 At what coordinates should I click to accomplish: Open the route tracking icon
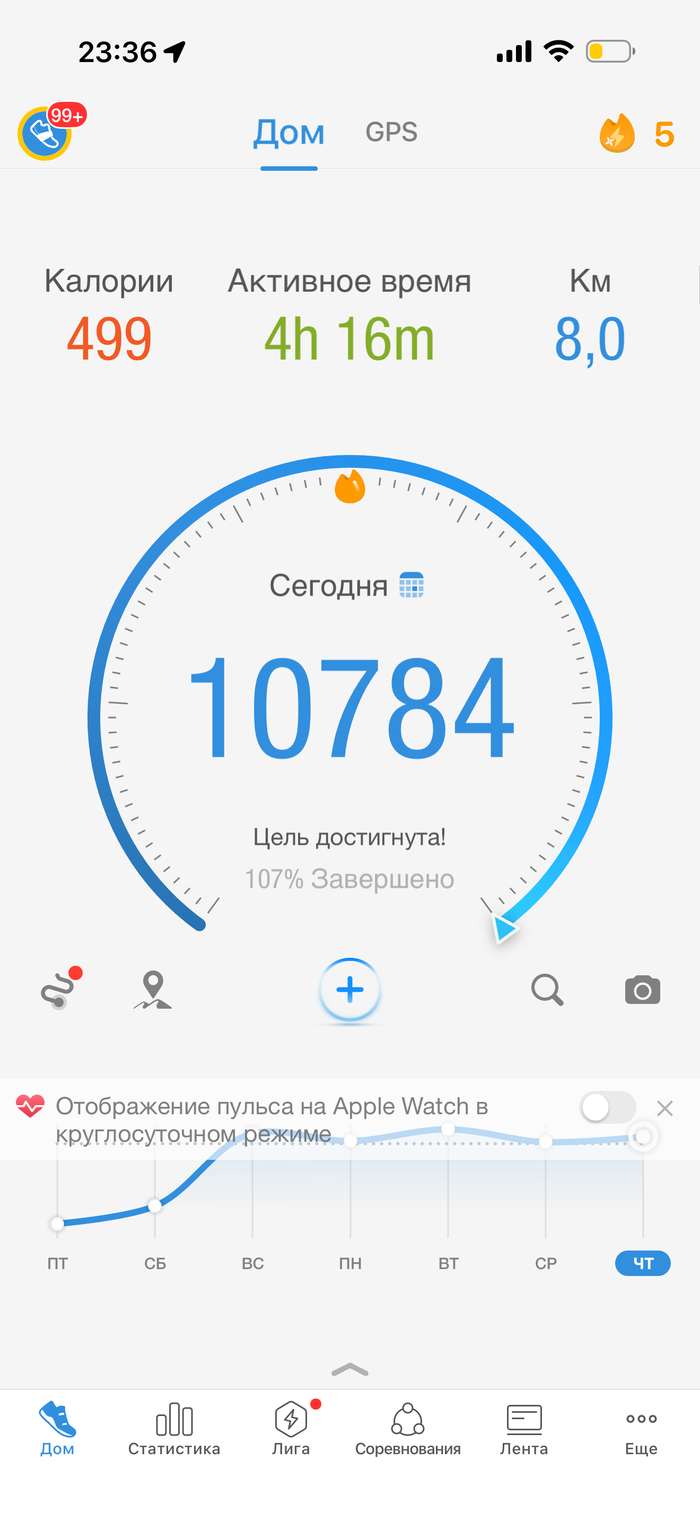pos(58,989)
